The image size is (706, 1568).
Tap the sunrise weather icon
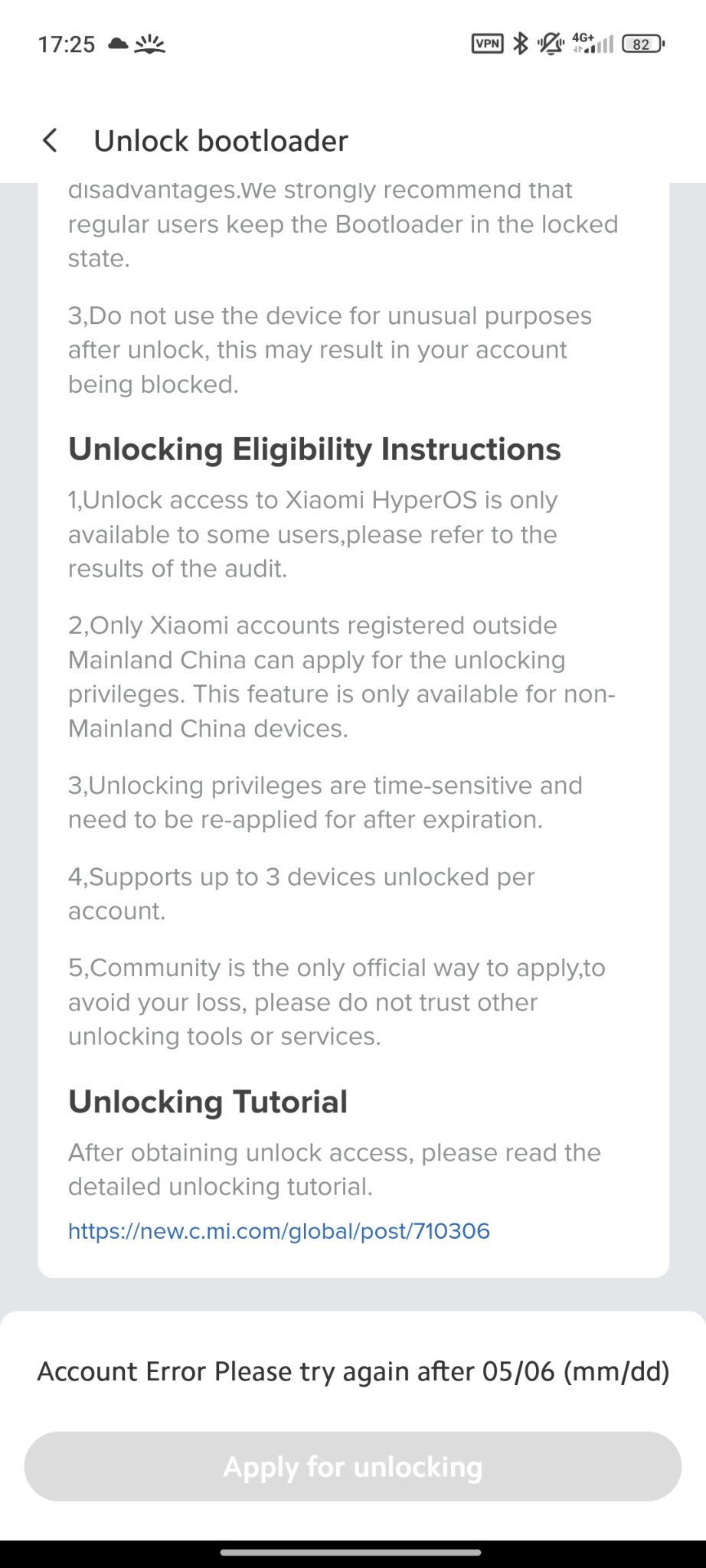click(x=150, y=44)
